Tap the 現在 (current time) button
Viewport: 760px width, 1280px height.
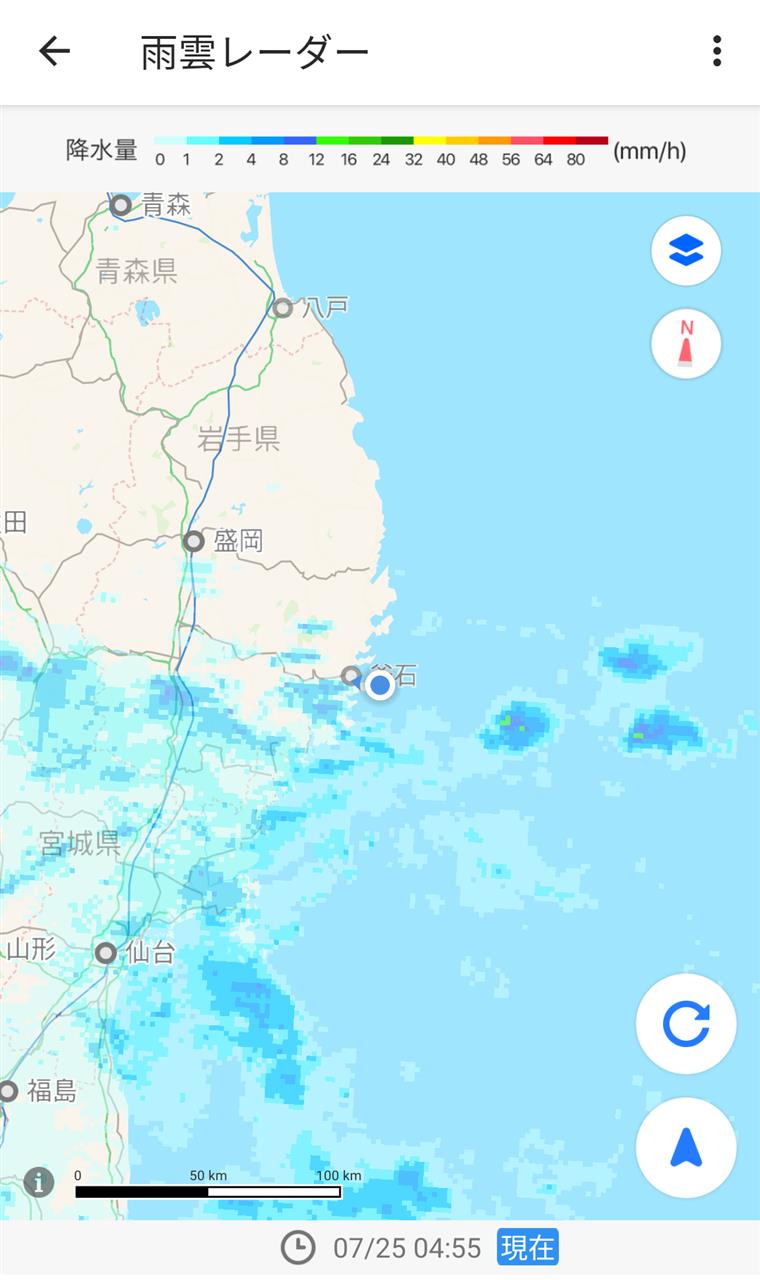pyautogui.click(x=528, y=1247)
